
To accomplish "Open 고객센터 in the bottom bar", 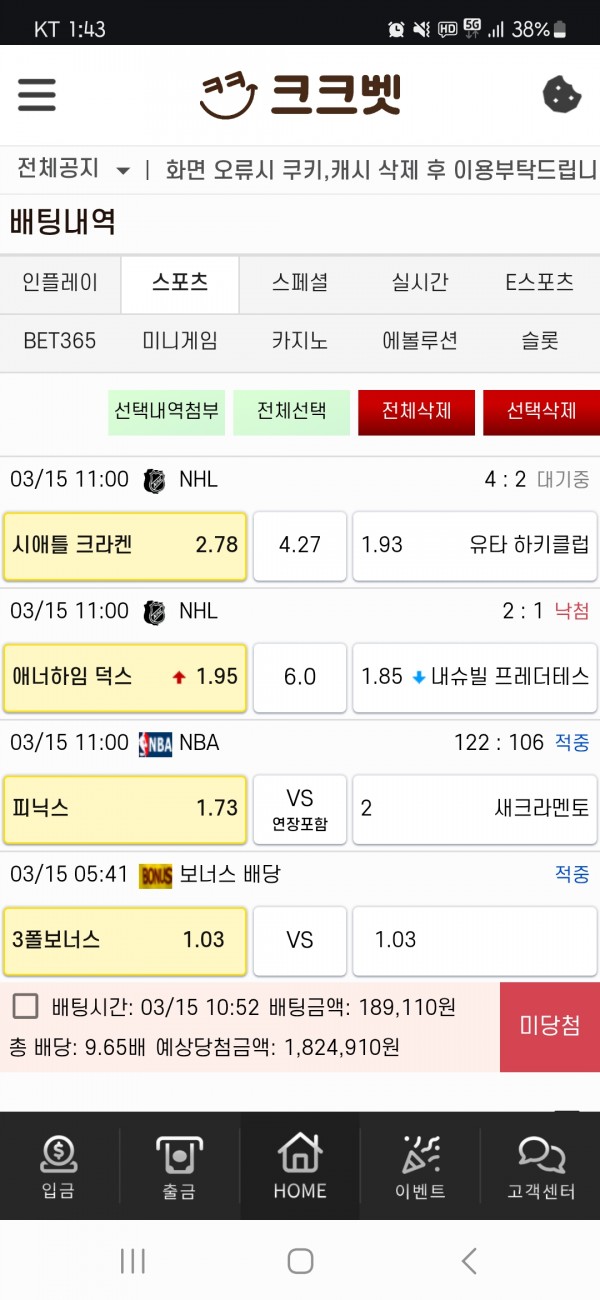I will [541, 1166].
